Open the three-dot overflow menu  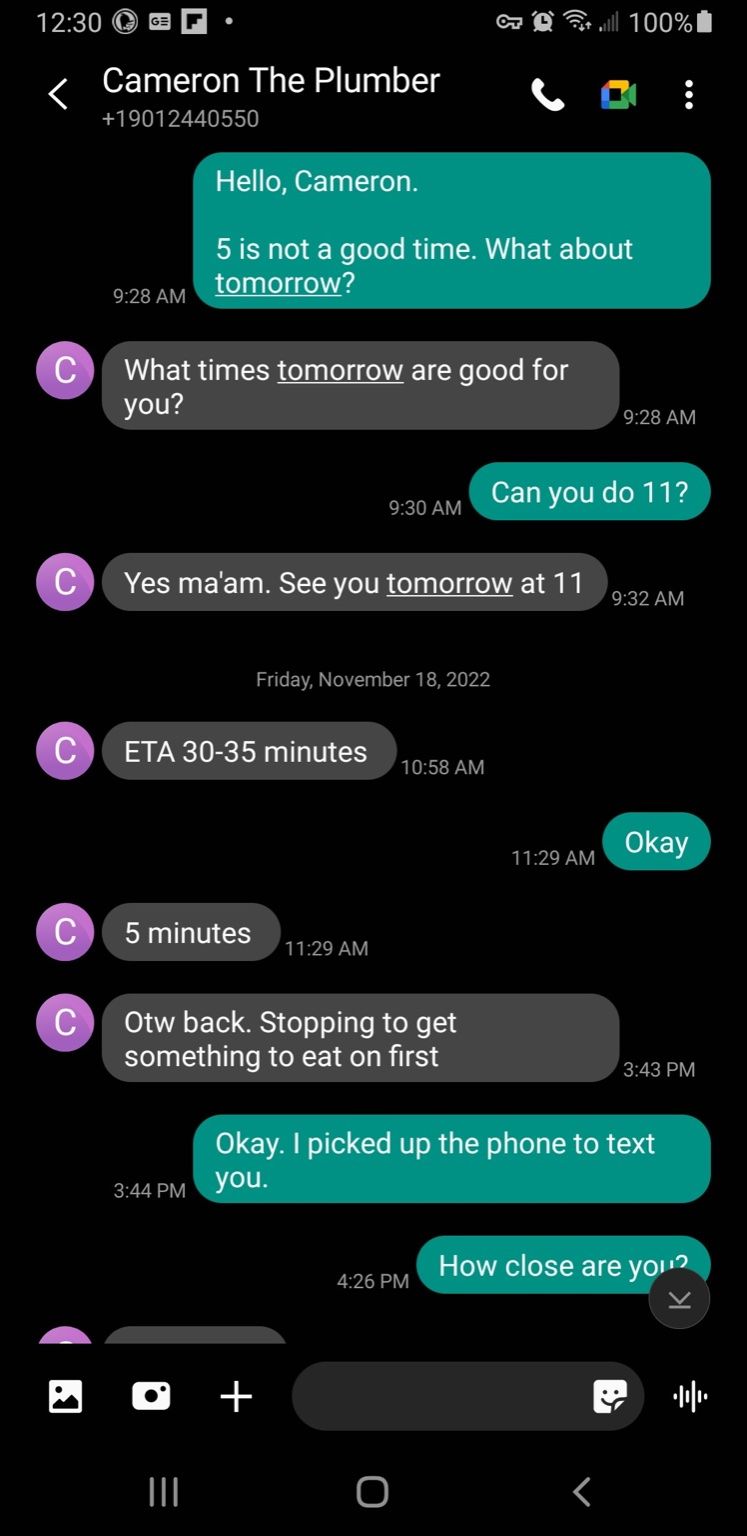(688, 96)
